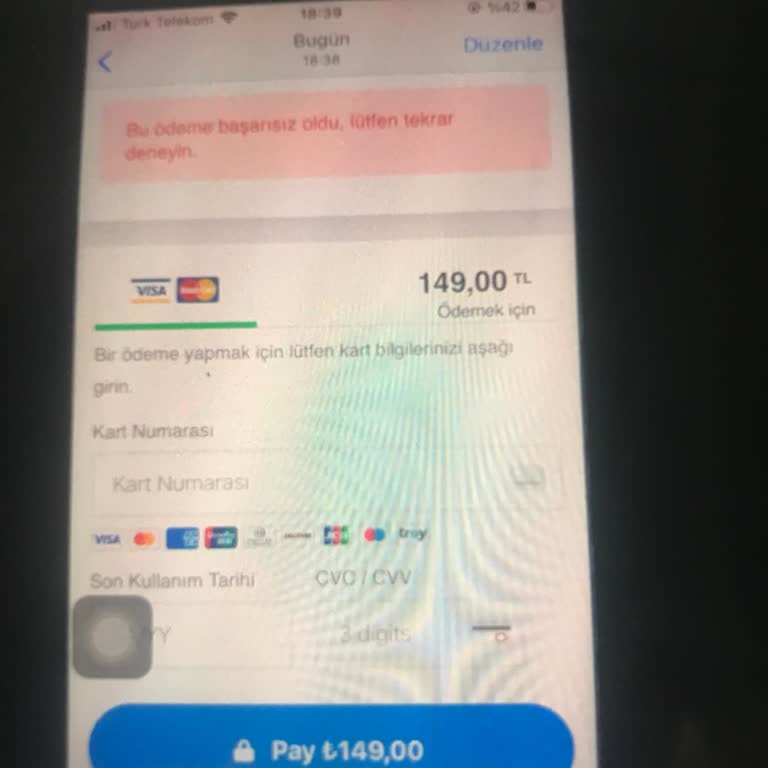Open the AssistiveTouch floating button

[x=113, y=636]
